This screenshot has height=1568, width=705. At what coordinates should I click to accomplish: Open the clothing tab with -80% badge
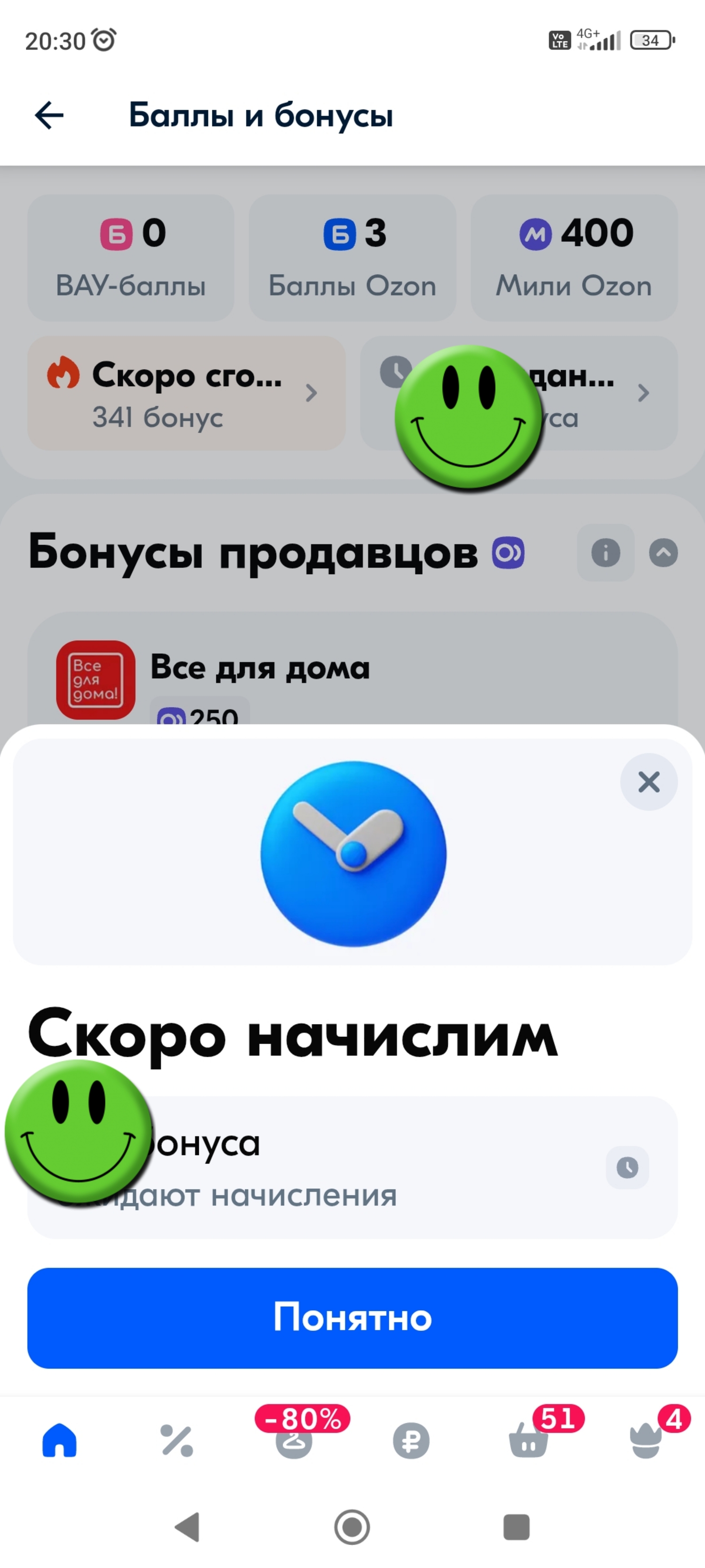point(294,1440)
